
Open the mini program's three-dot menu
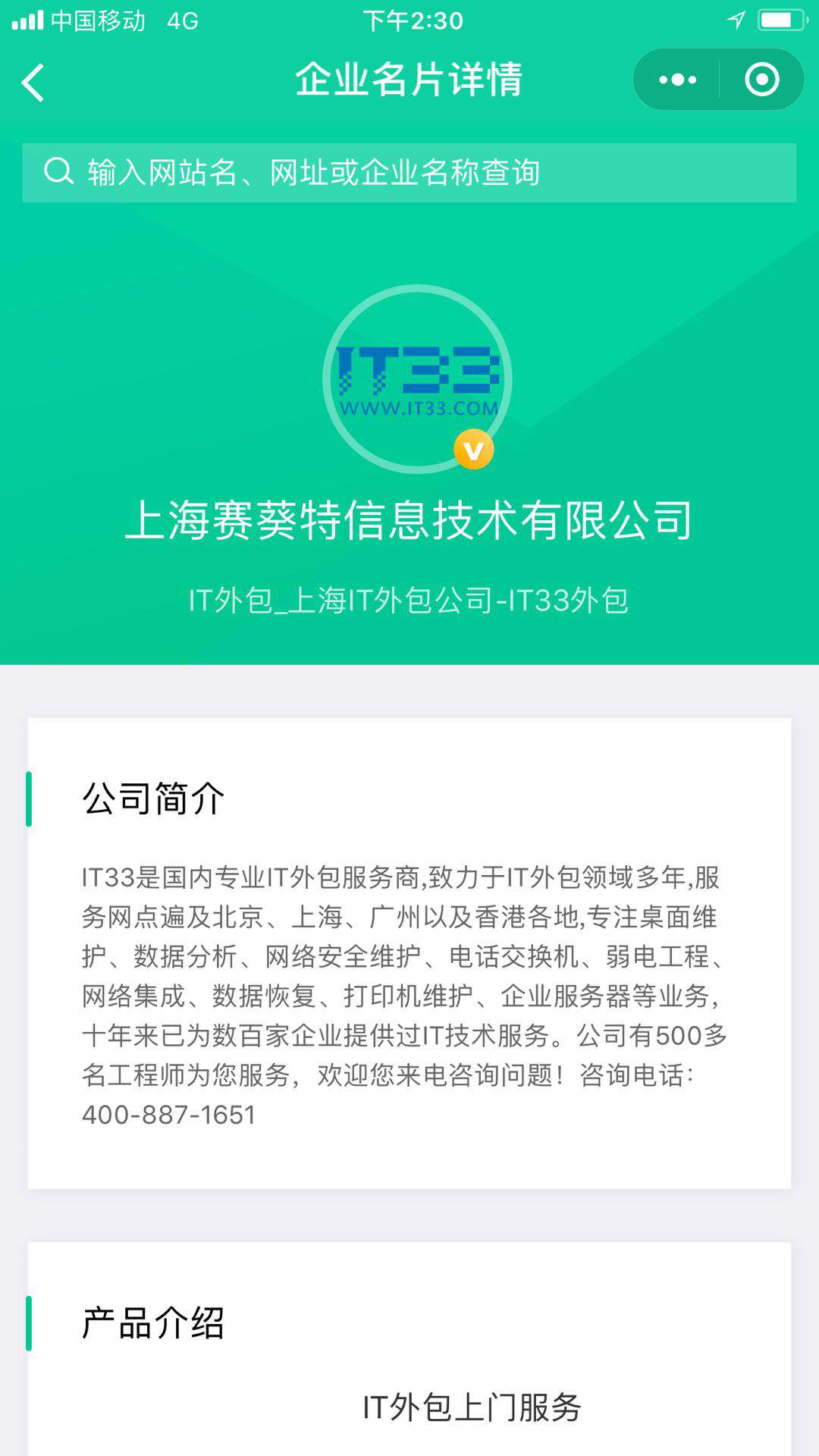coord(677,80)
